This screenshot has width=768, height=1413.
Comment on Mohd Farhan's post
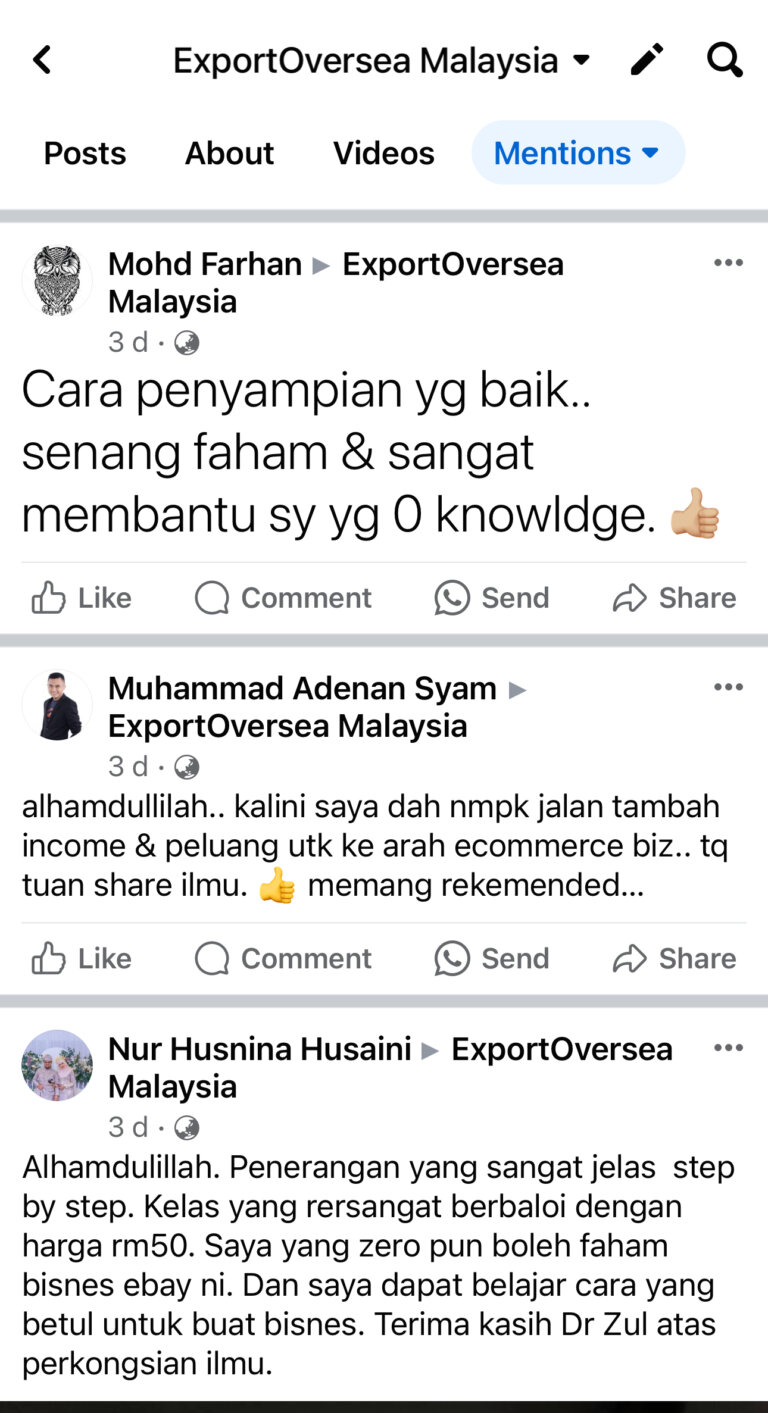[x=283, y=598]
